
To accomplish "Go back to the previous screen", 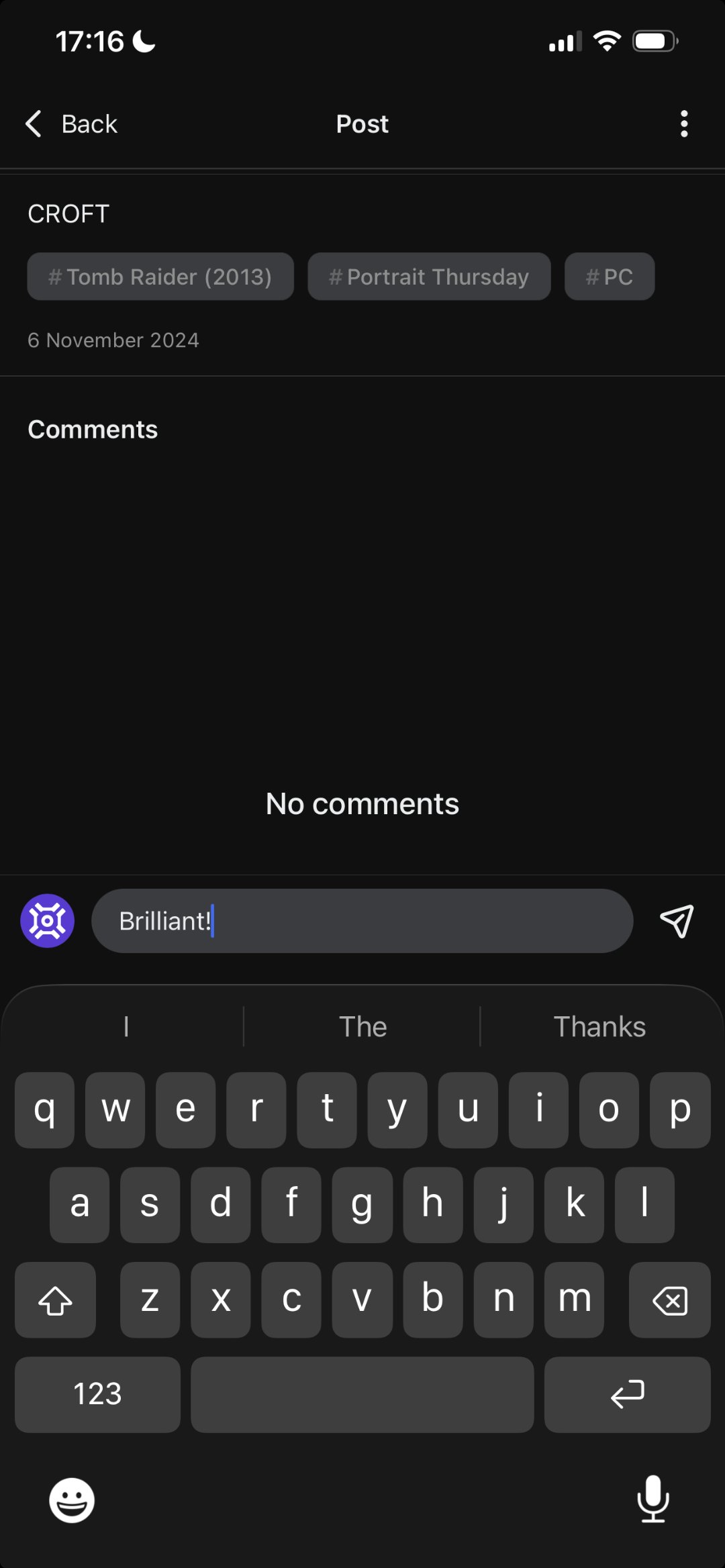I will [71, 124].
